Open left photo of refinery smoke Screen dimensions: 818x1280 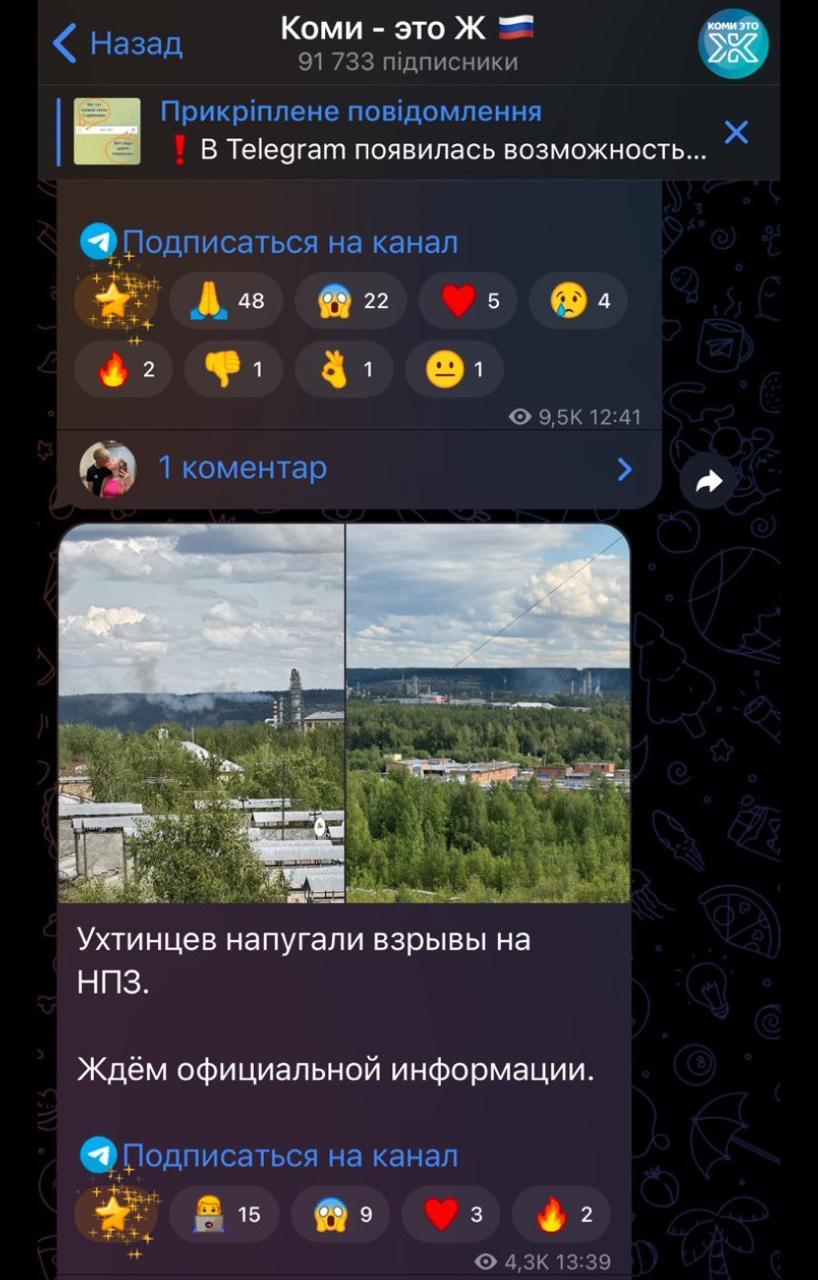[x=201, y=712]
